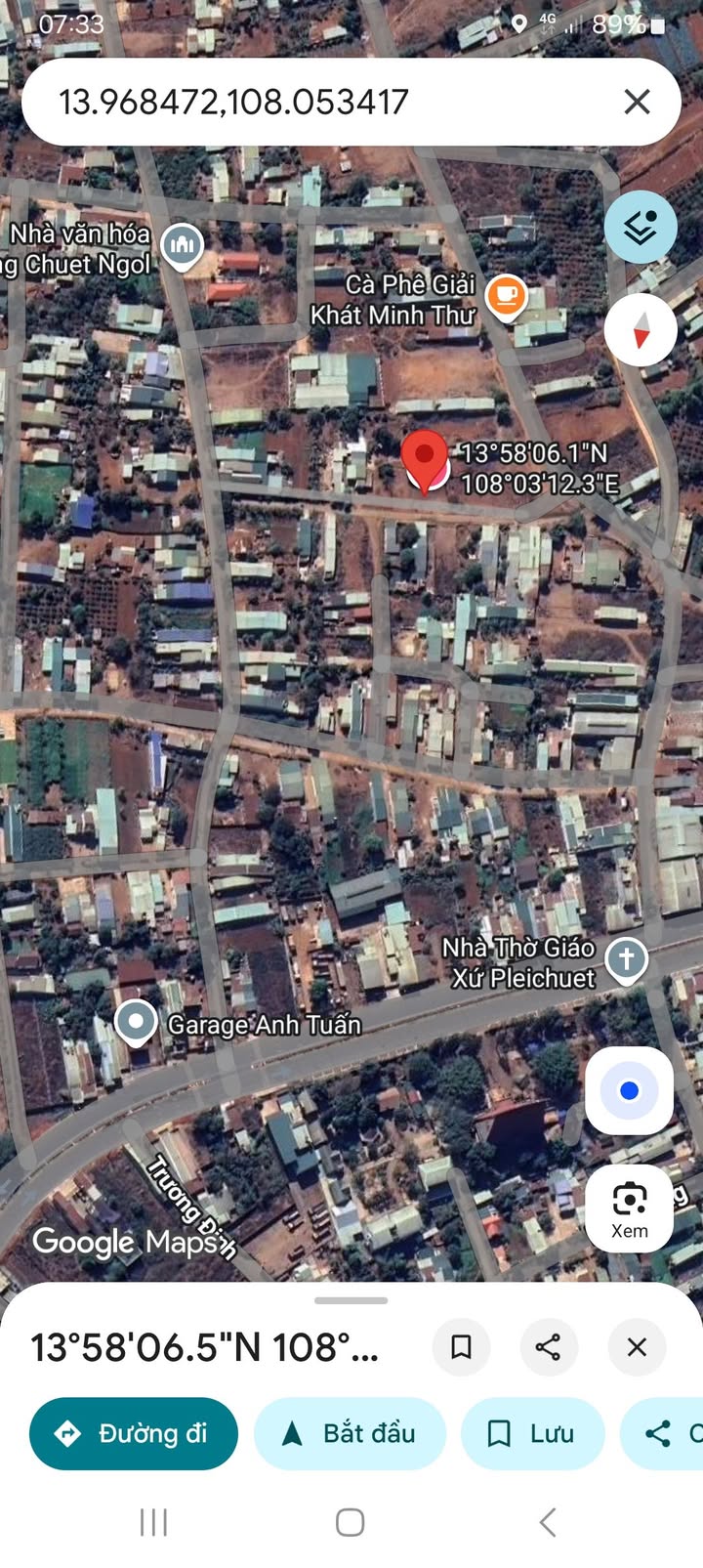Go back using the system back button

pos(548,1521)
